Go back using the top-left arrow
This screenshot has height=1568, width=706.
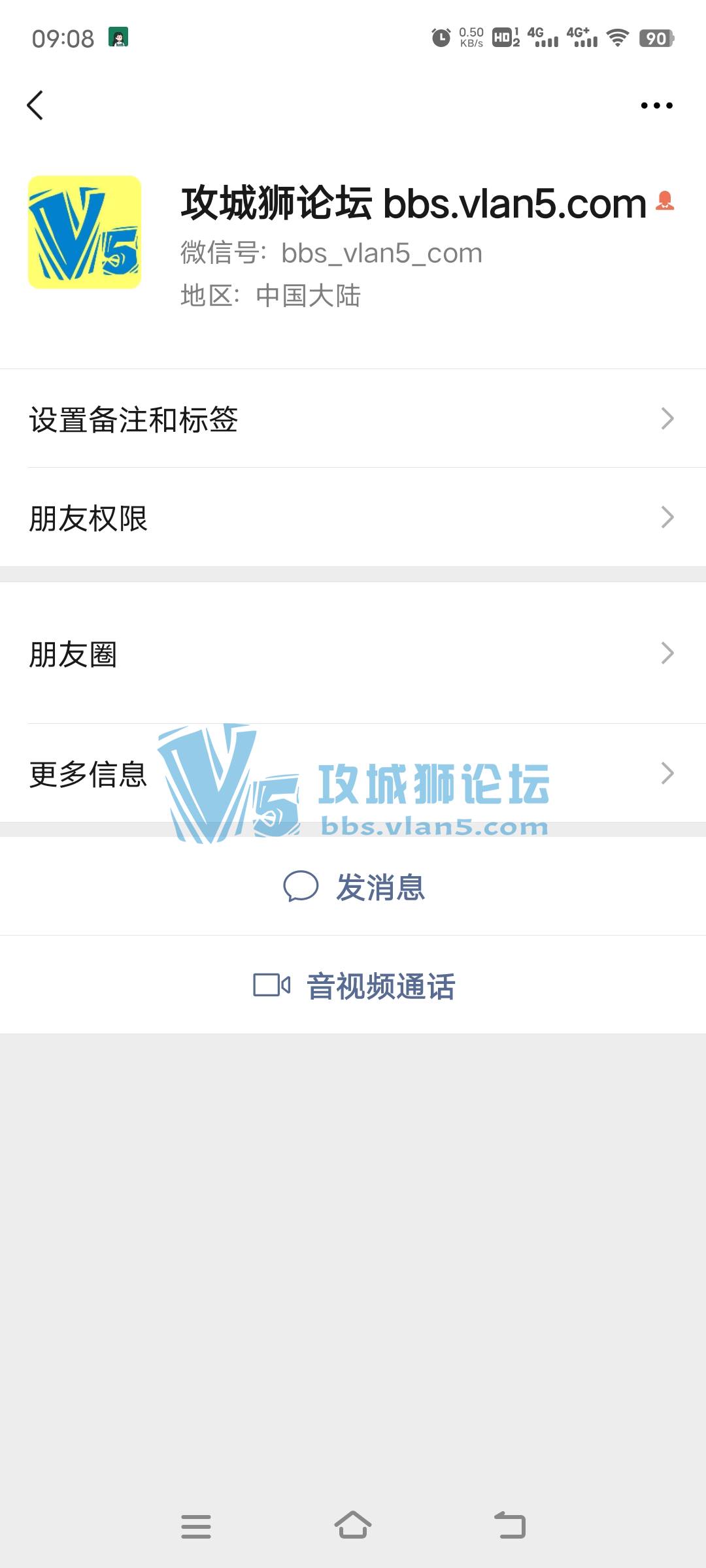35,105
